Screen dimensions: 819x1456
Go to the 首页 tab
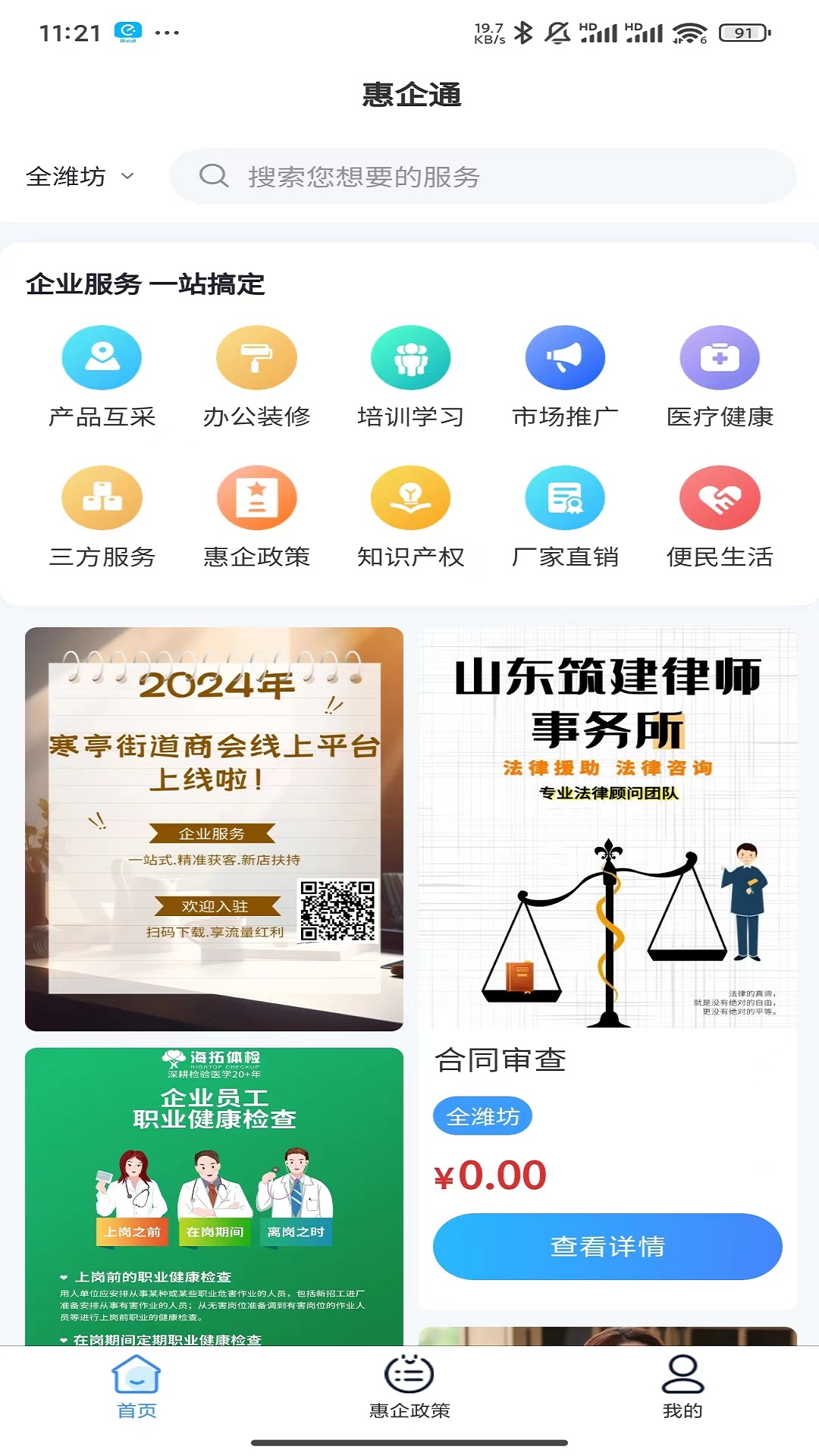[136, 1388]
